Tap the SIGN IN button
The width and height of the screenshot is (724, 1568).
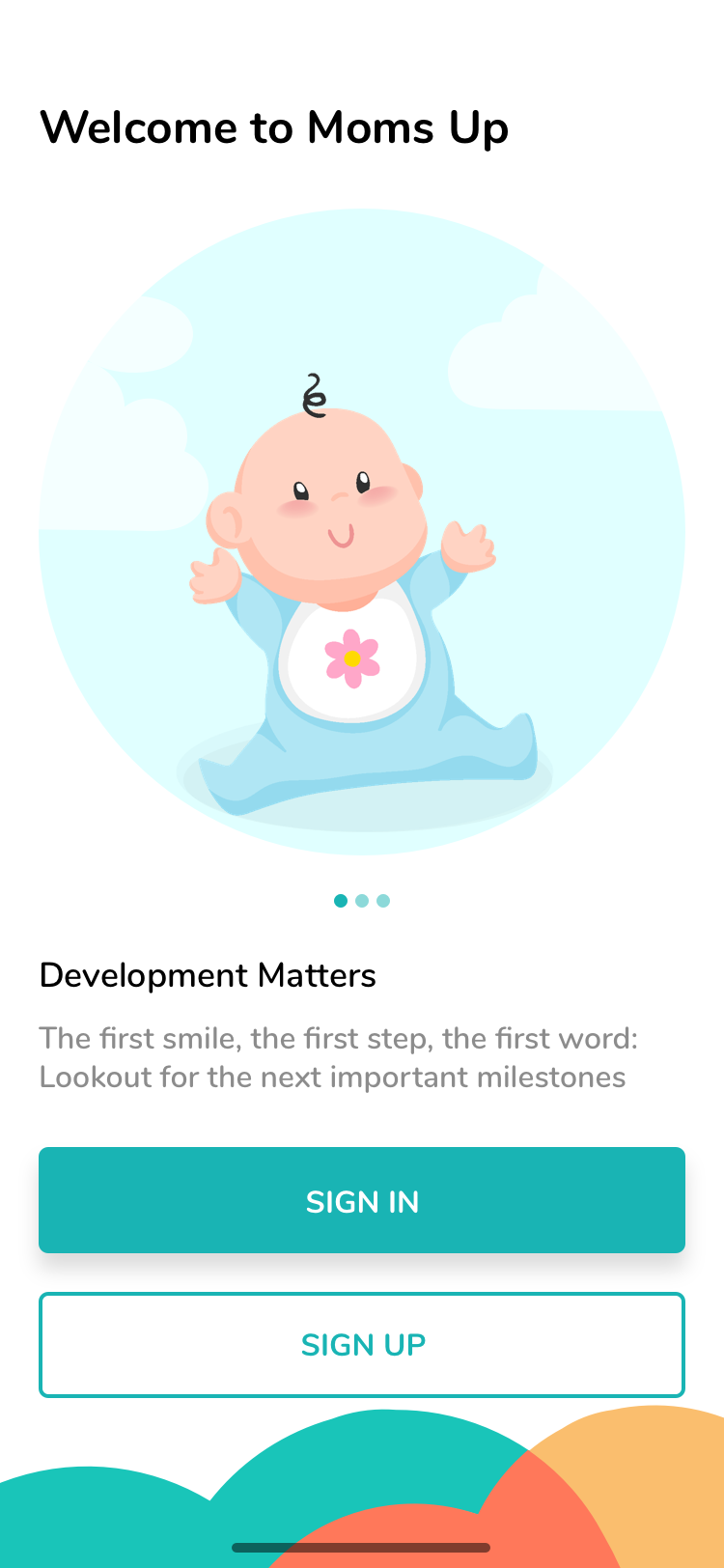362,1200
